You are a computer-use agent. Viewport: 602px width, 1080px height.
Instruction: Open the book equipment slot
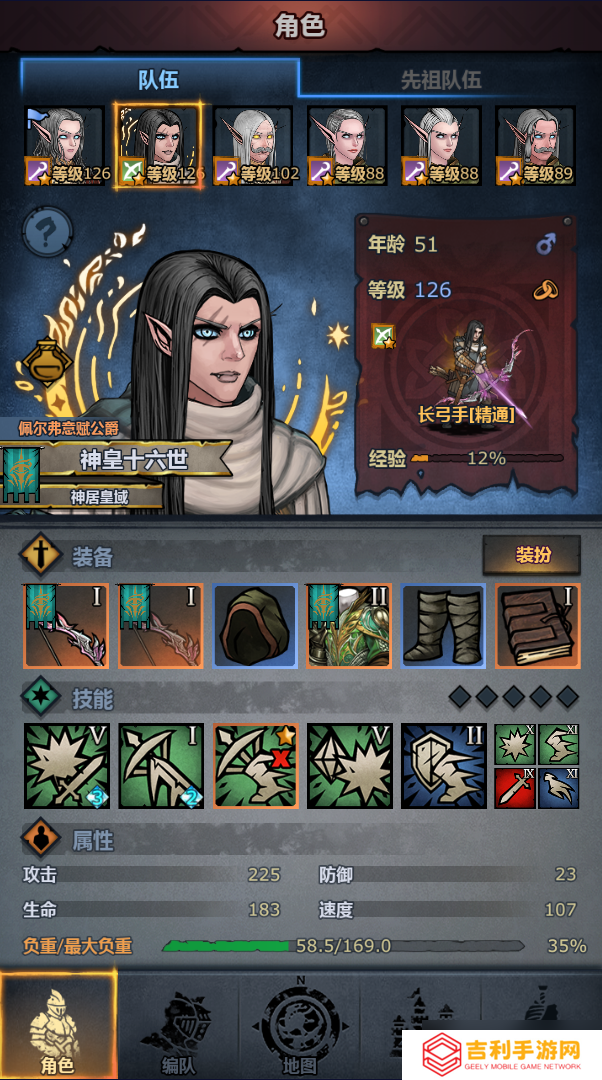[x=537, y=627]
